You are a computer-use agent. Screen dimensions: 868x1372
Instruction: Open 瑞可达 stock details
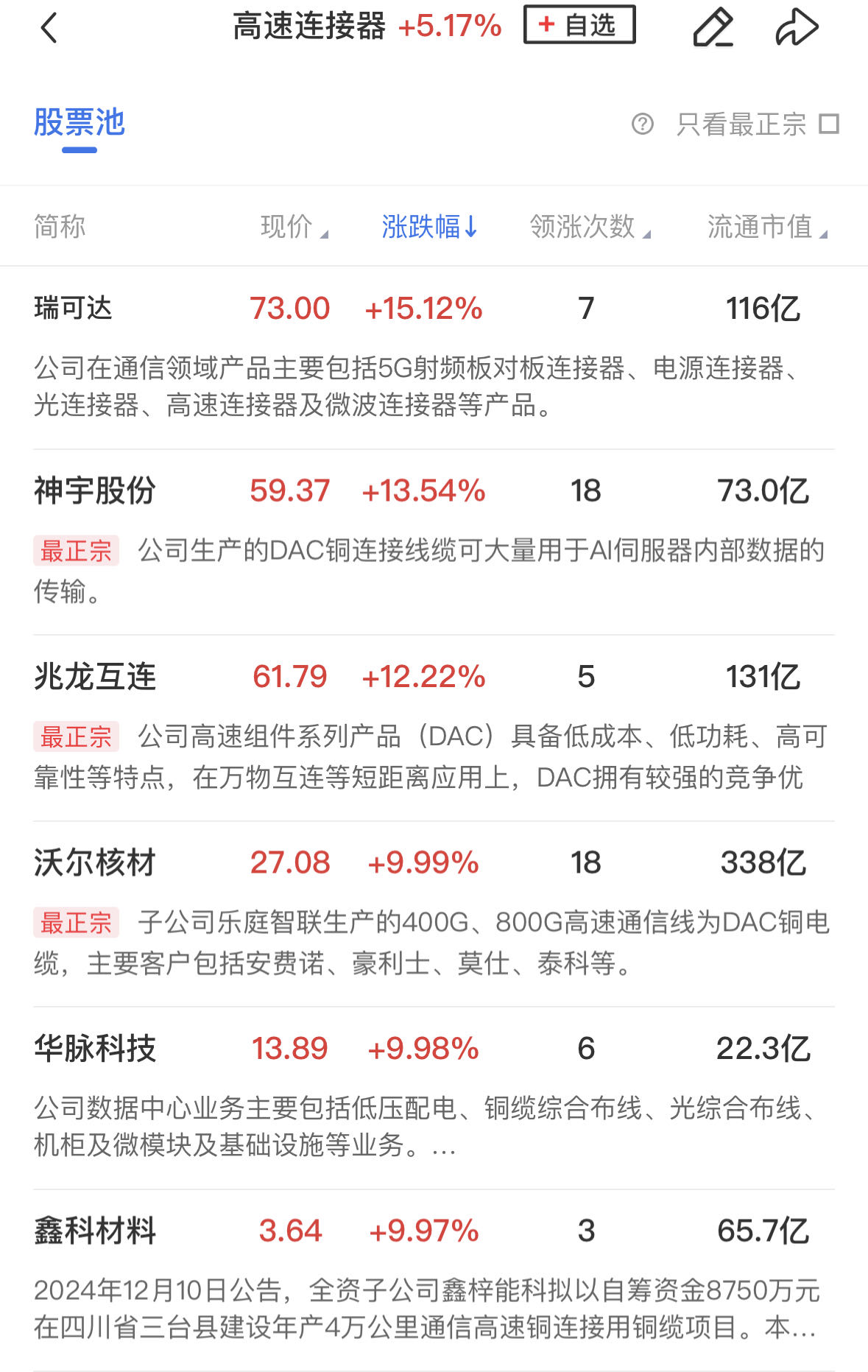74,309
